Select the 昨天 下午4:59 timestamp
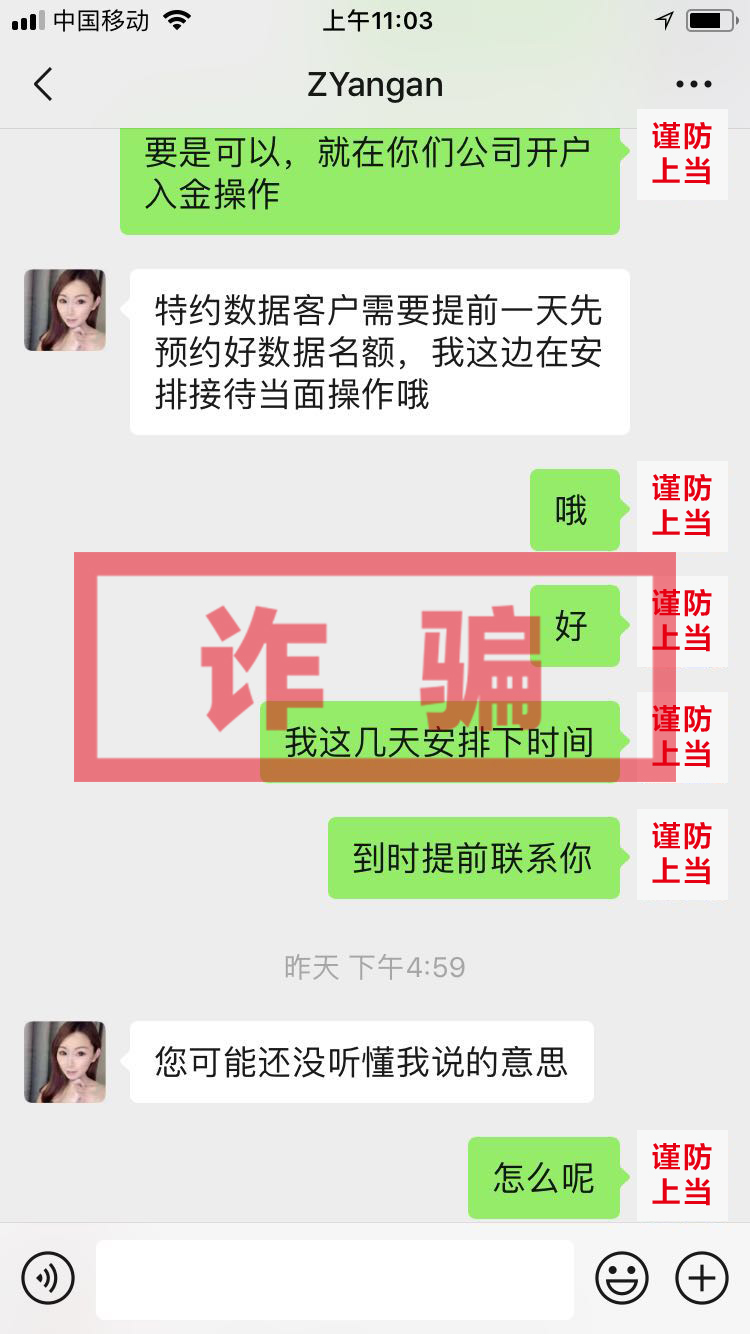750x1334 pixels. pyautogui.click(x=375, y=966)
